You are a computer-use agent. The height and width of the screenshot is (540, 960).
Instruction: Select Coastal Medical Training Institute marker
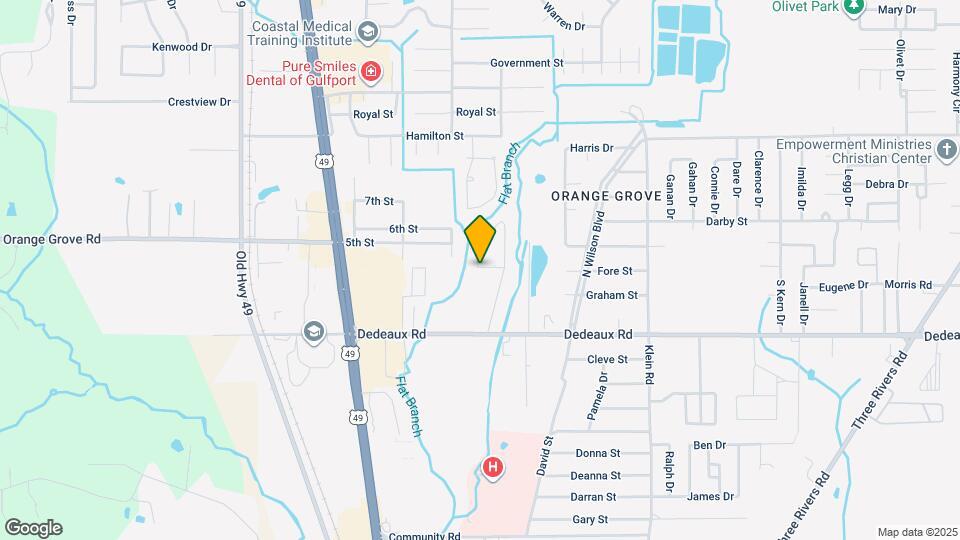[367, 33]
